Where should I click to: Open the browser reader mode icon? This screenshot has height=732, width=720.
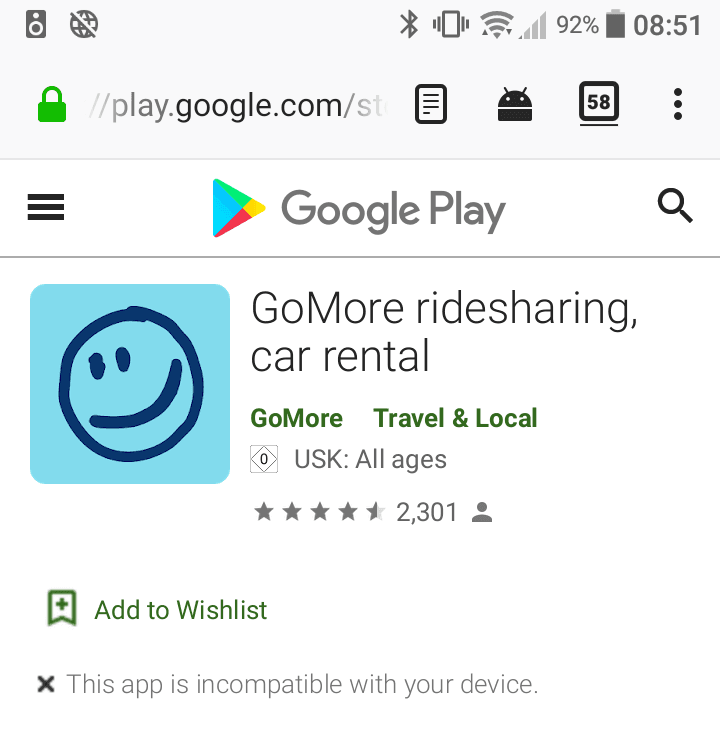430,103
